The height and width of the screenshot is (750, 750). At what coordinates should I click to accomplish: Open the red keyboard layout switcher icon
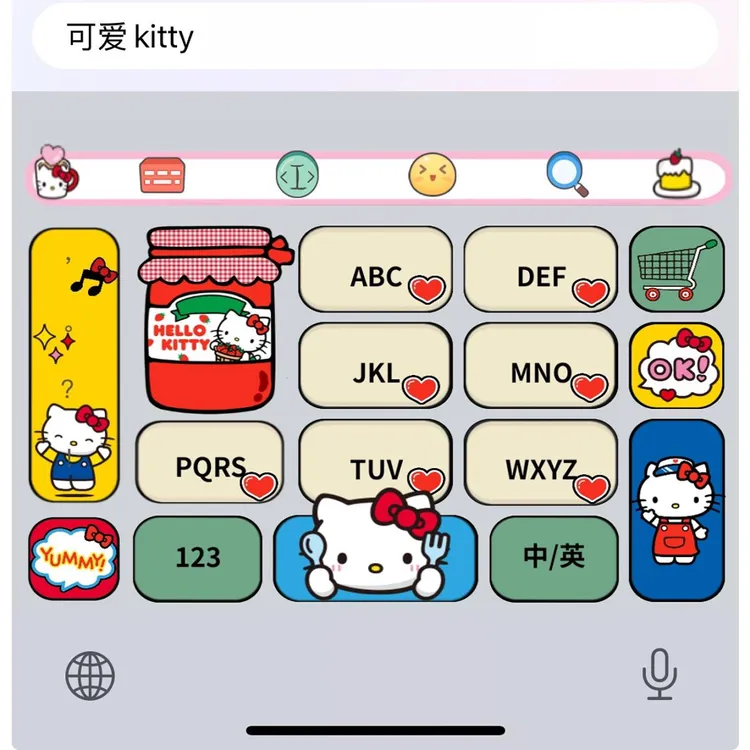pos(162,175)
